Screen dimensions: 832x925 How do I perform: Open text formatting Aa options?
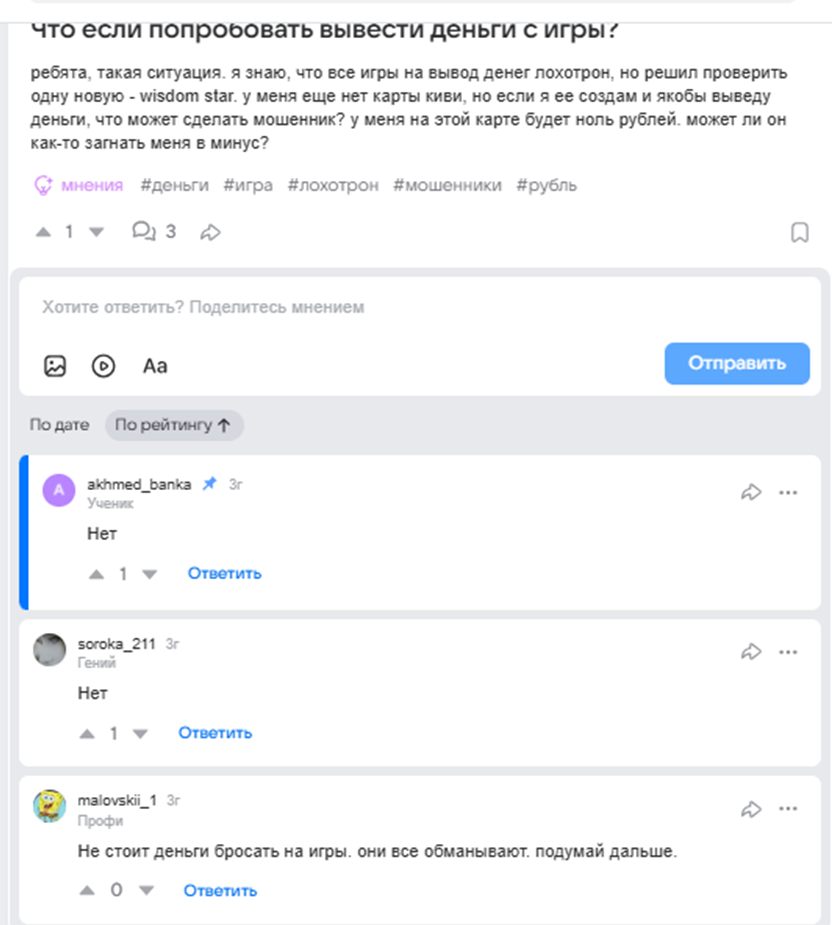(155, 366)
